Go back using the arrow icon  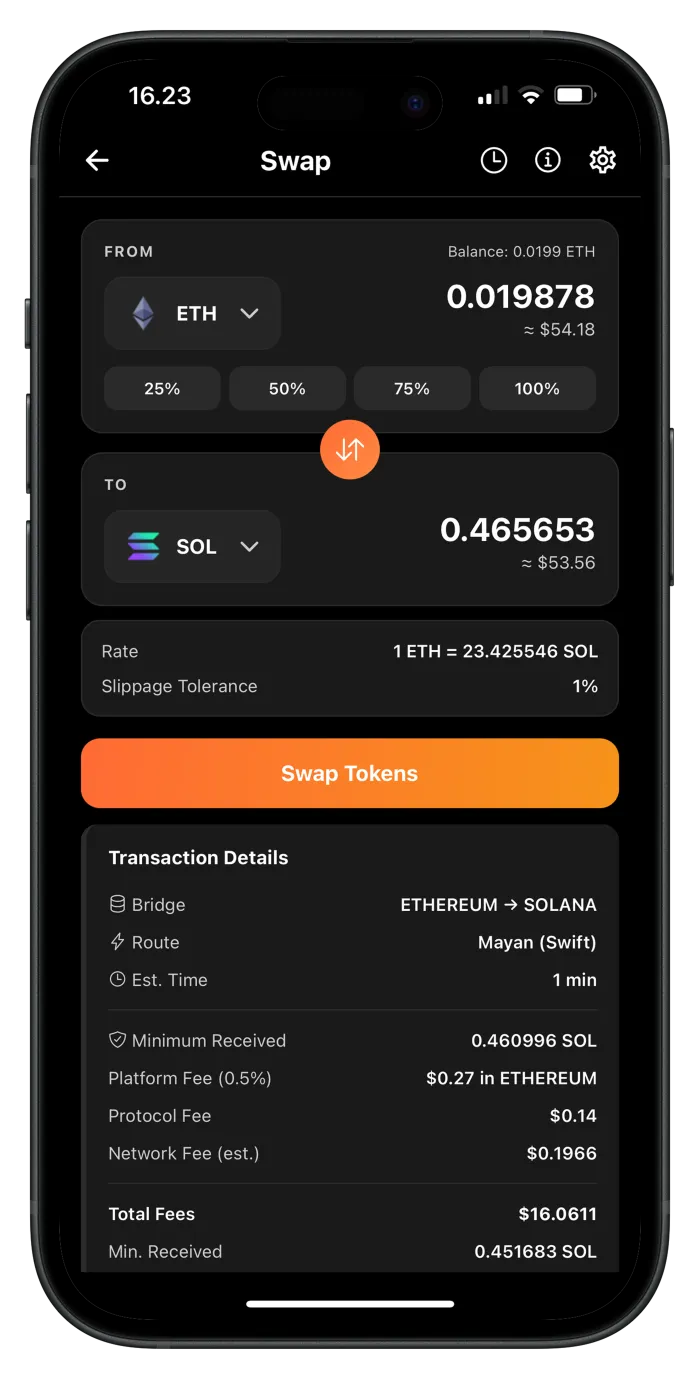click(x=97, y=160)
